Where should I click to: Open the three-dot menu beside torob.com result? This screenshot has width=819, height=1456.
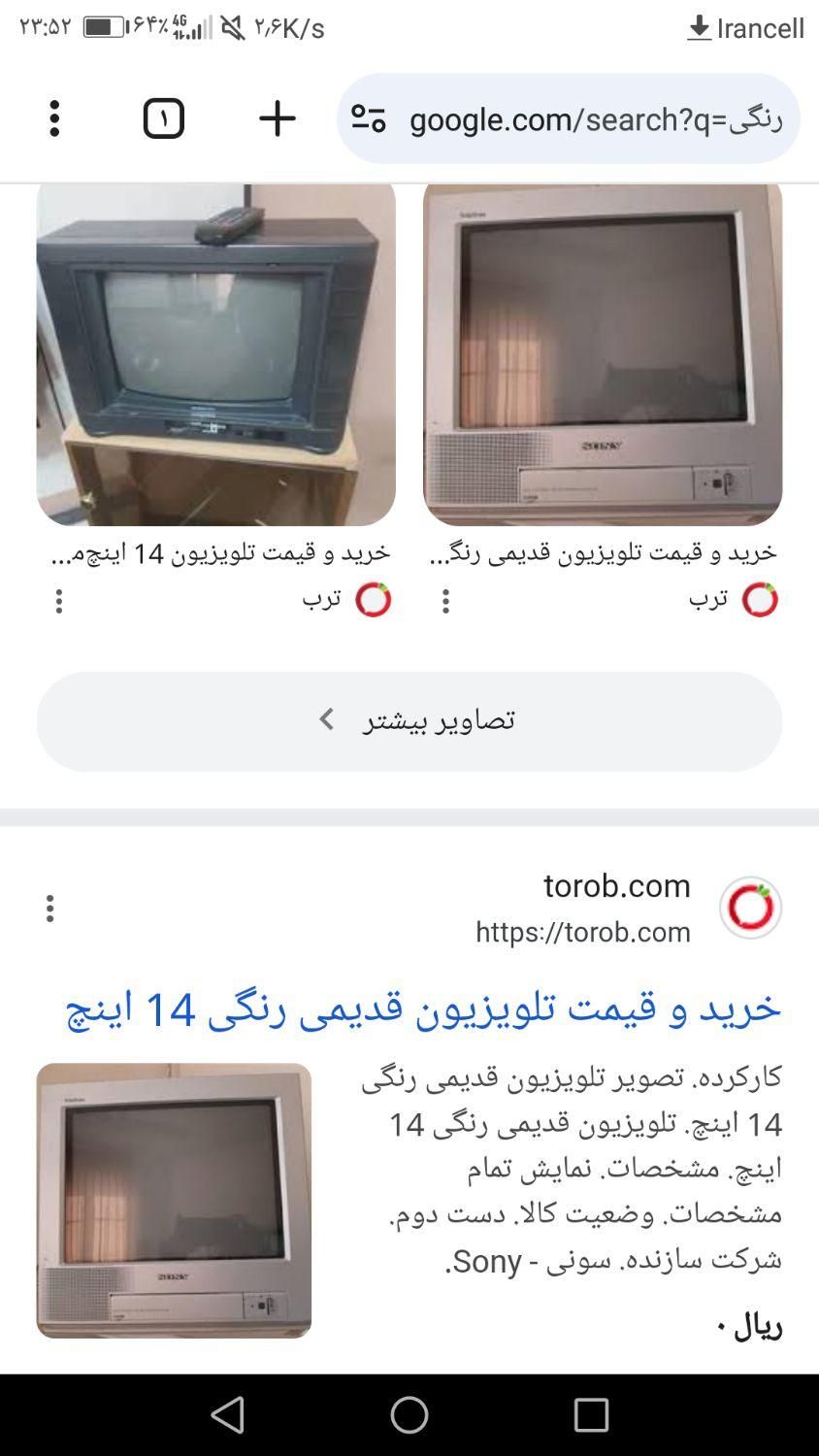pyautogui.click(x=49, y=908)
